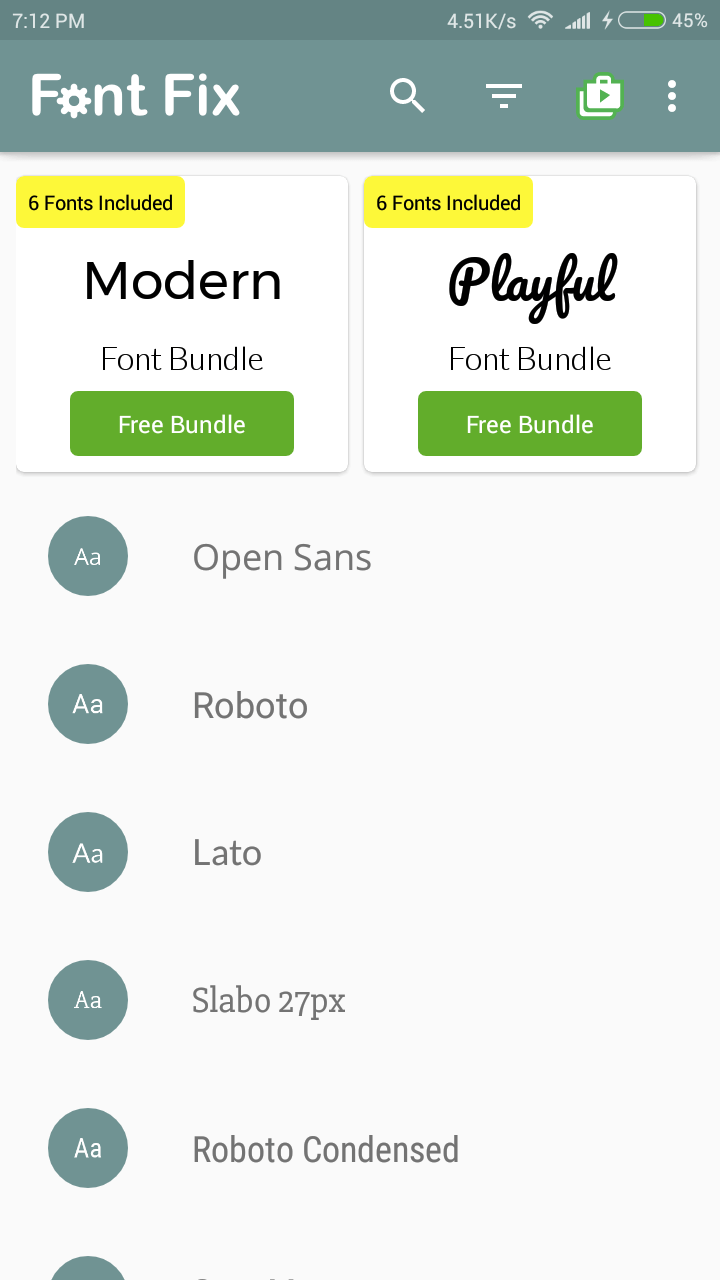Choose the Lato font
Screen dimensions: 720x1280
[x=360, y=853]
